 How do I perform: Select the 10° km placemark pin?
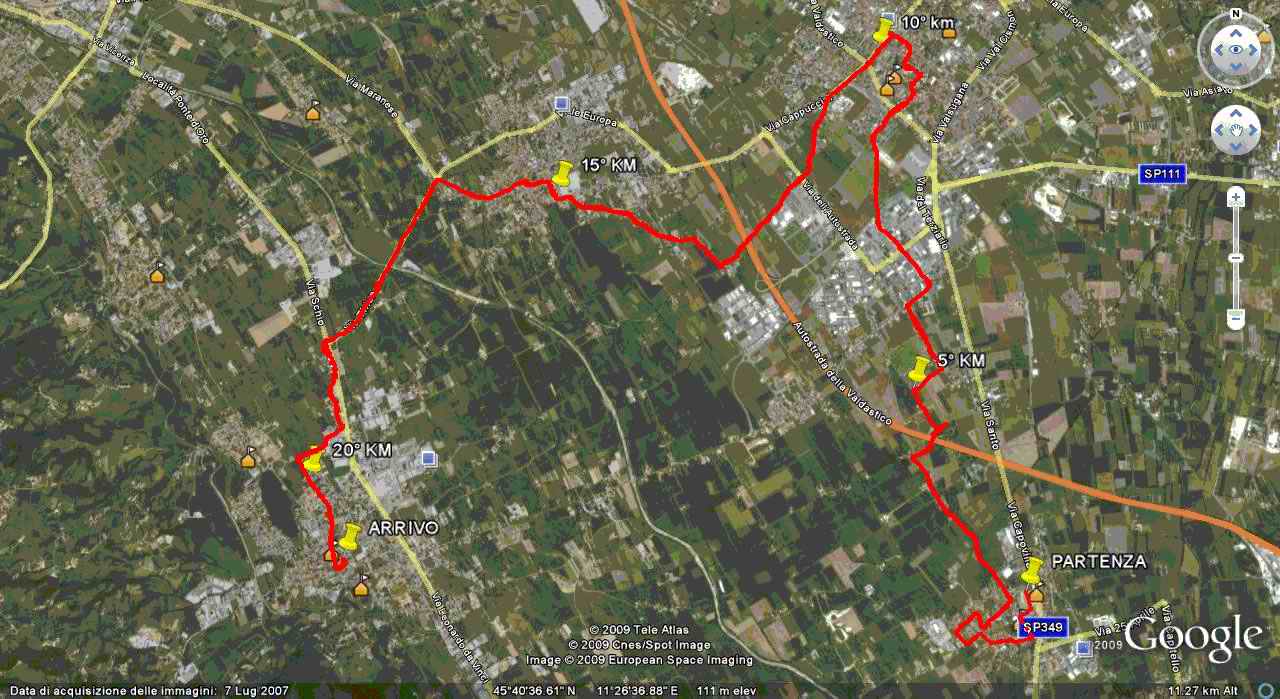pos(883,29)
